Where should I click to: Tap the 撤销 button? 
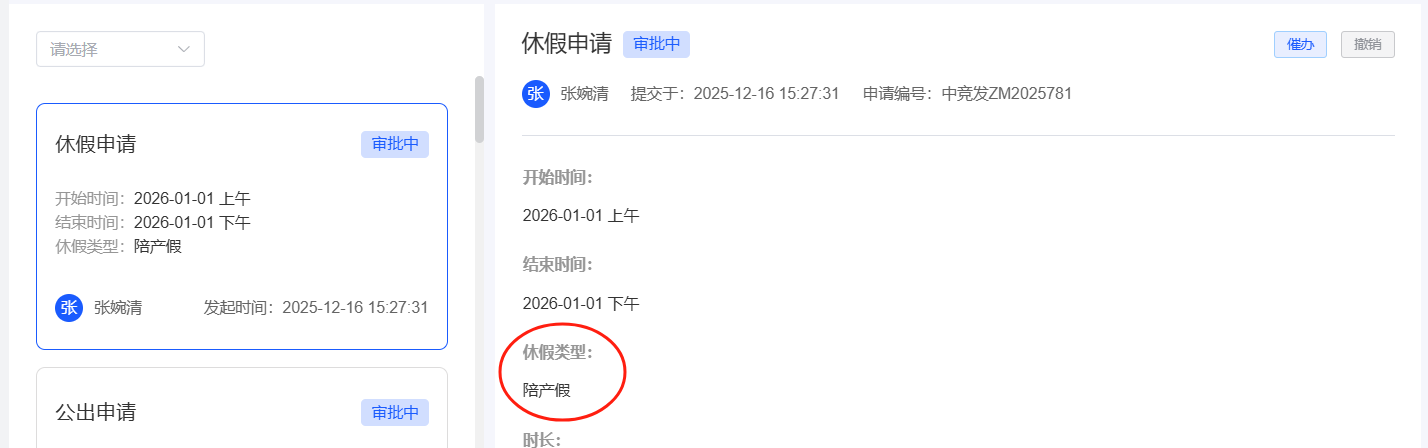point(1367,44)
